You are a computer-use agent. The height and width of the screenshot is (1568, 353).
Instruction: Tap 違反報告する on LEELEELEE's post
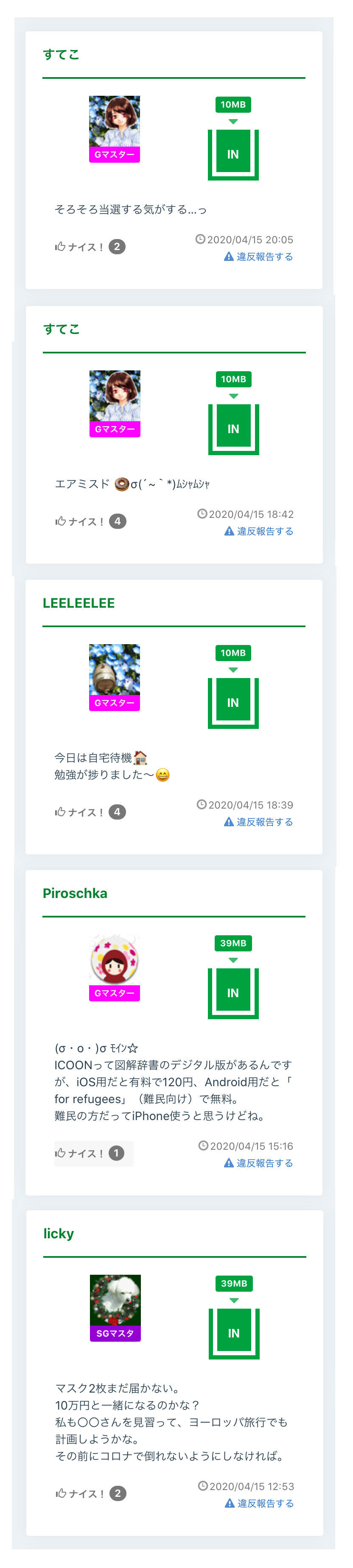point(258,822)
